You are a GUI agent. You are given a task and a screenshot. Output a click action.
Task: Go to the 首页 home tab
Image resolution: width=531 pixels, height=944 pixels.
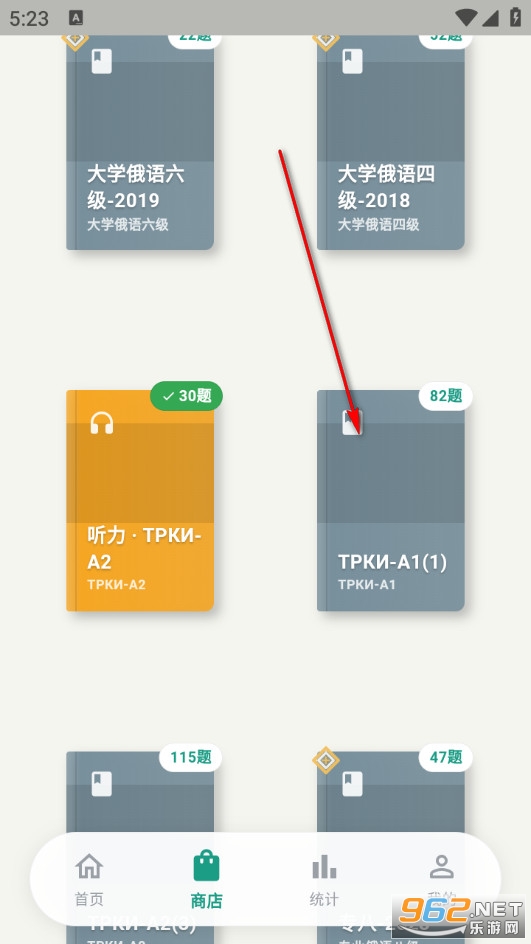(89, 879)
